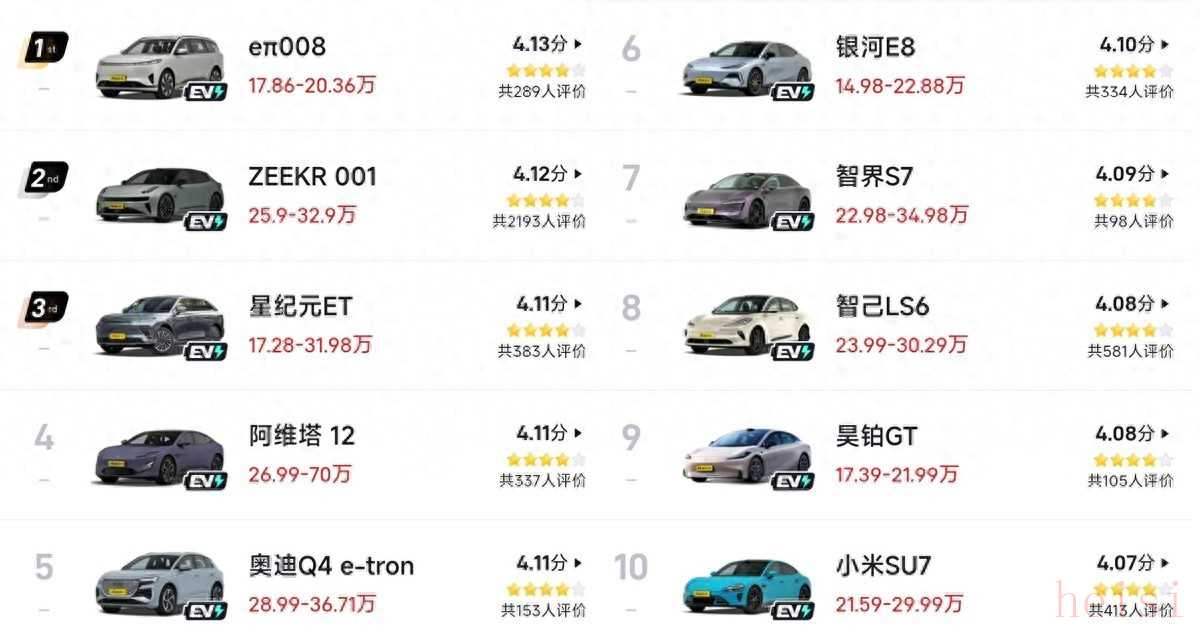
Task: Open the 奥迪Q4 e-tron listing
Action: click(331, 566)
